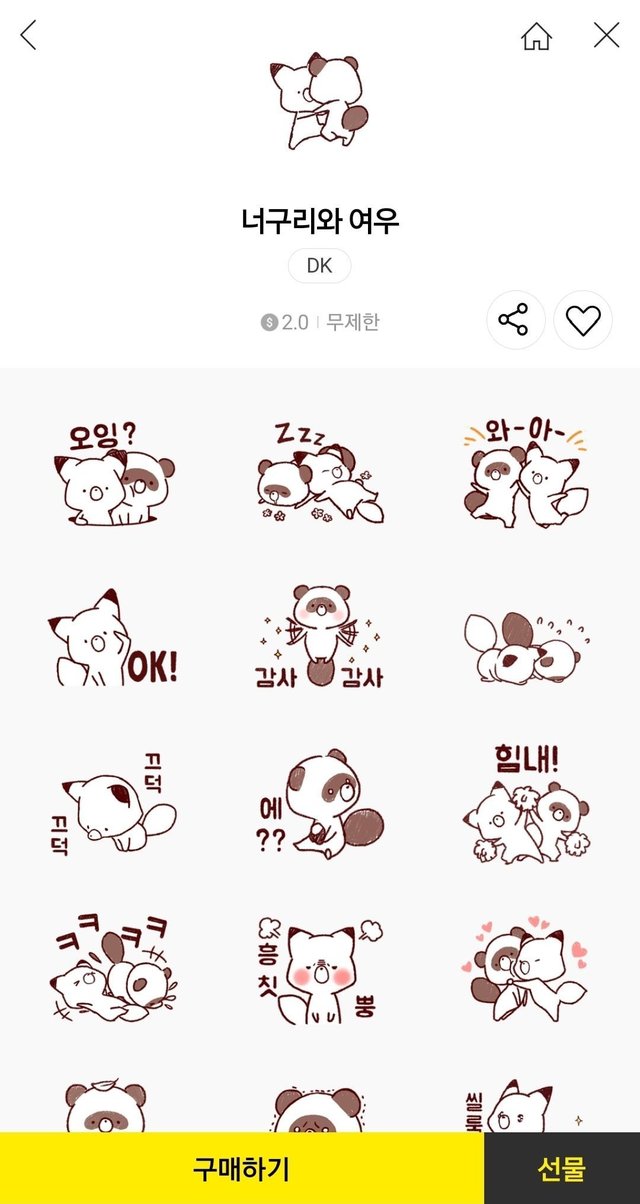The height and width of the screenshot is (1204, 640).
Task: Open the home icon
Action: (536, 37)
